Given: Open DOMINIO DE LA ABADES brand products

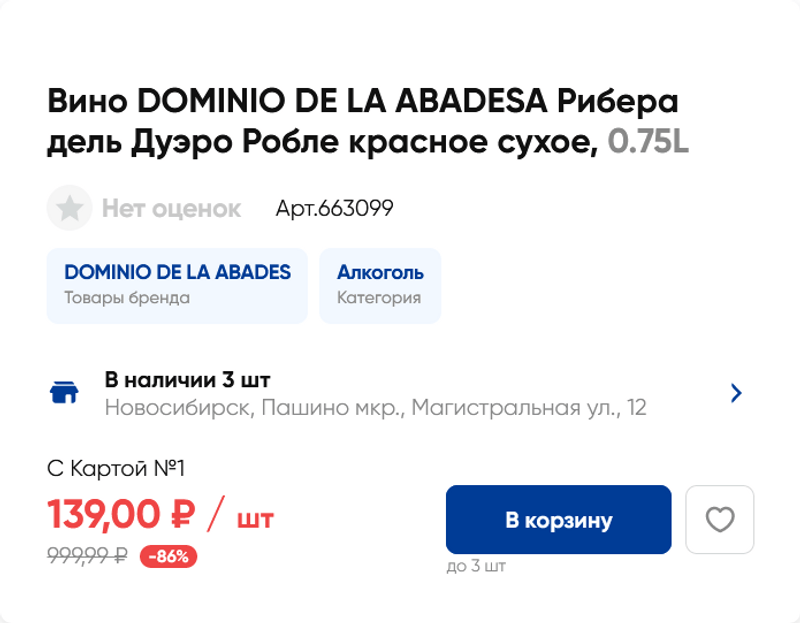Looking at the screenshot, I should (x=177, y=285).
